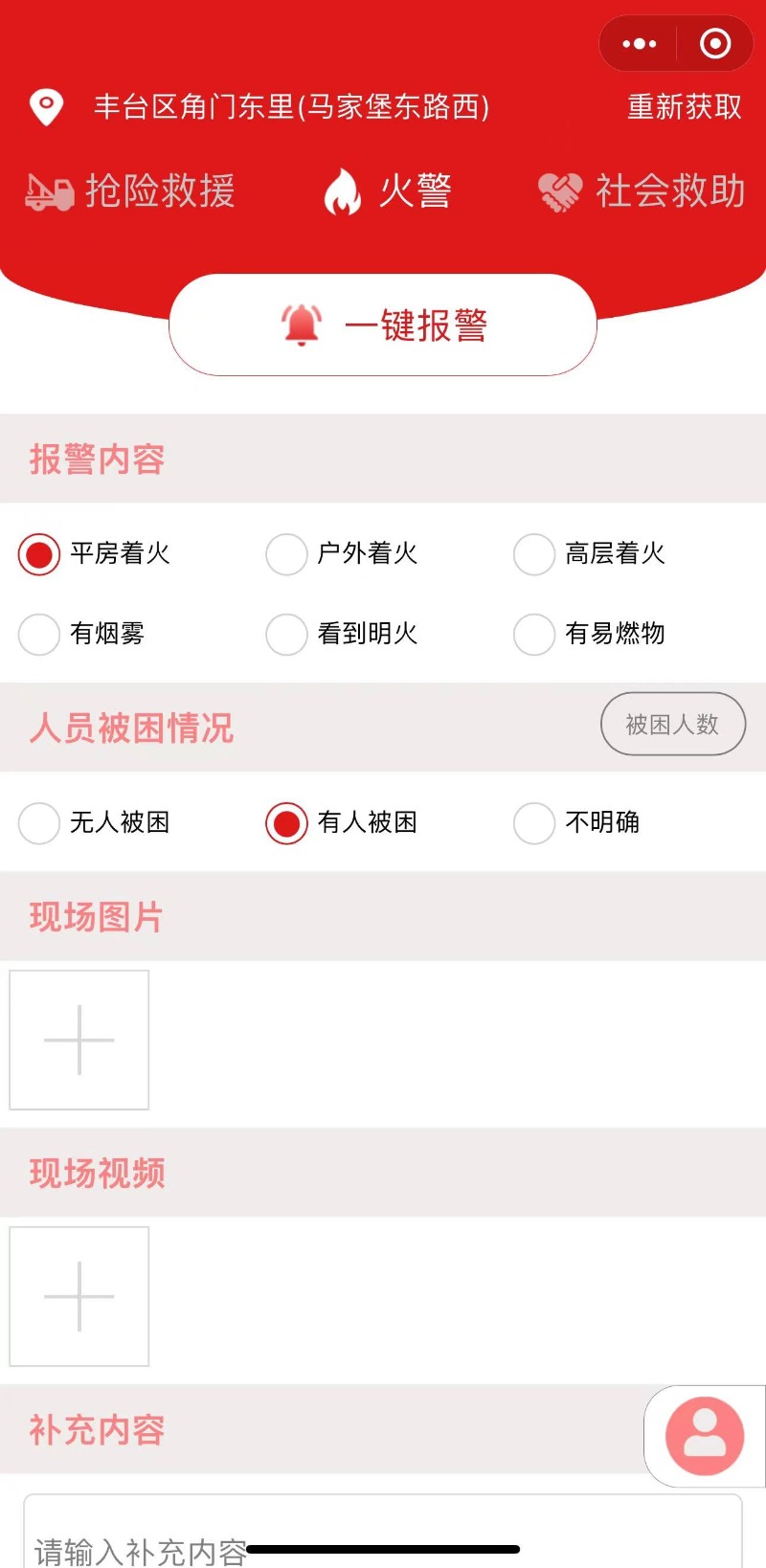766x1568 pixels.
Task: Open the floating user profile button
Action: pos(705,1436)
